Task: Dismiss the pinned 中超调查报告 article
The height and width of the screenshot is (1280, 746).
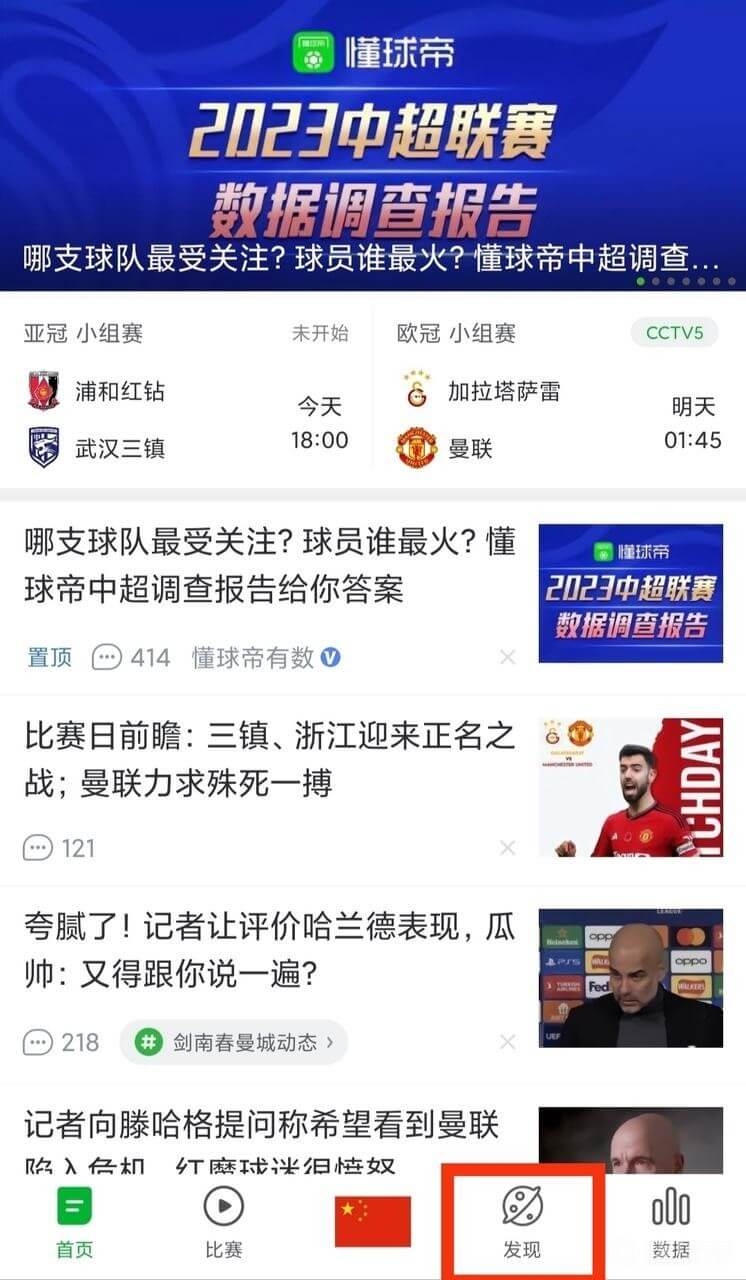Action: (x=506, y=657)
